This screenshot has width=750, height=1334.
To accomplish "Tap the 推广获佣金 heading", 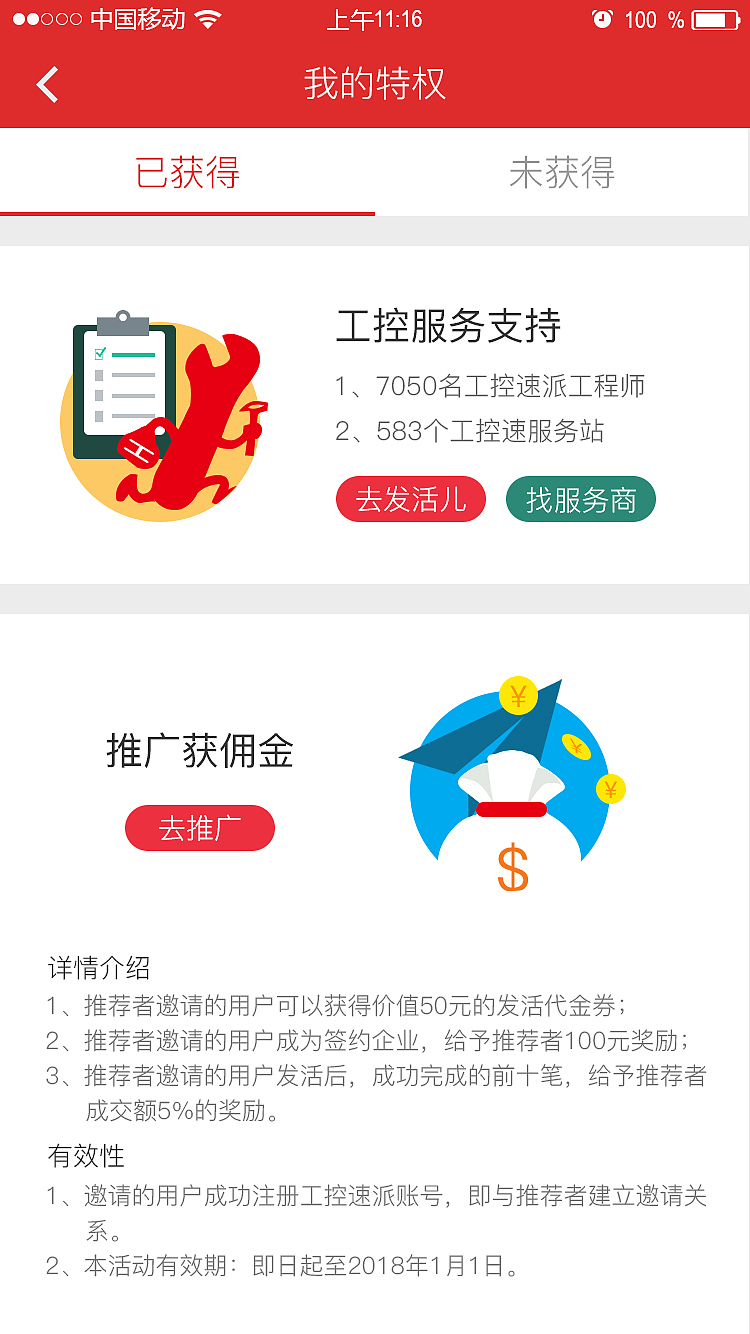I will [200, 753].
